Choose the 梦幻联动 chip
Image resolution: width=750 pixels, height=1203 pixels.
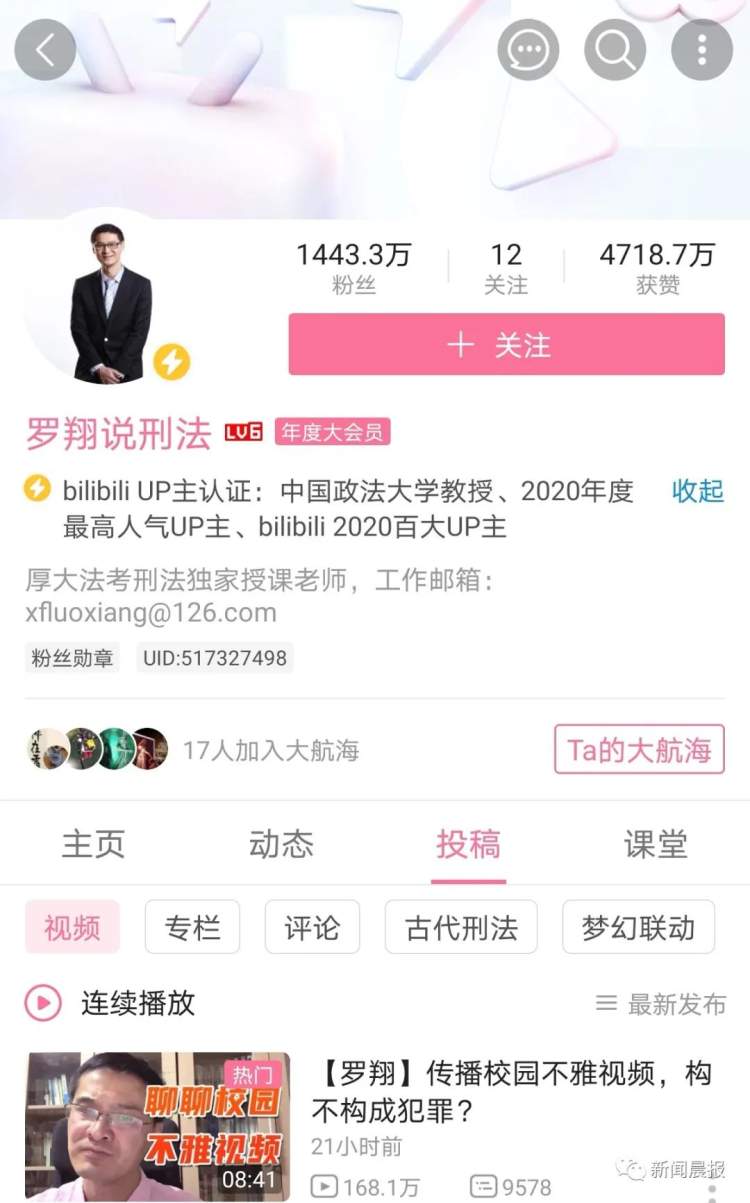click(x=638, y=927)
